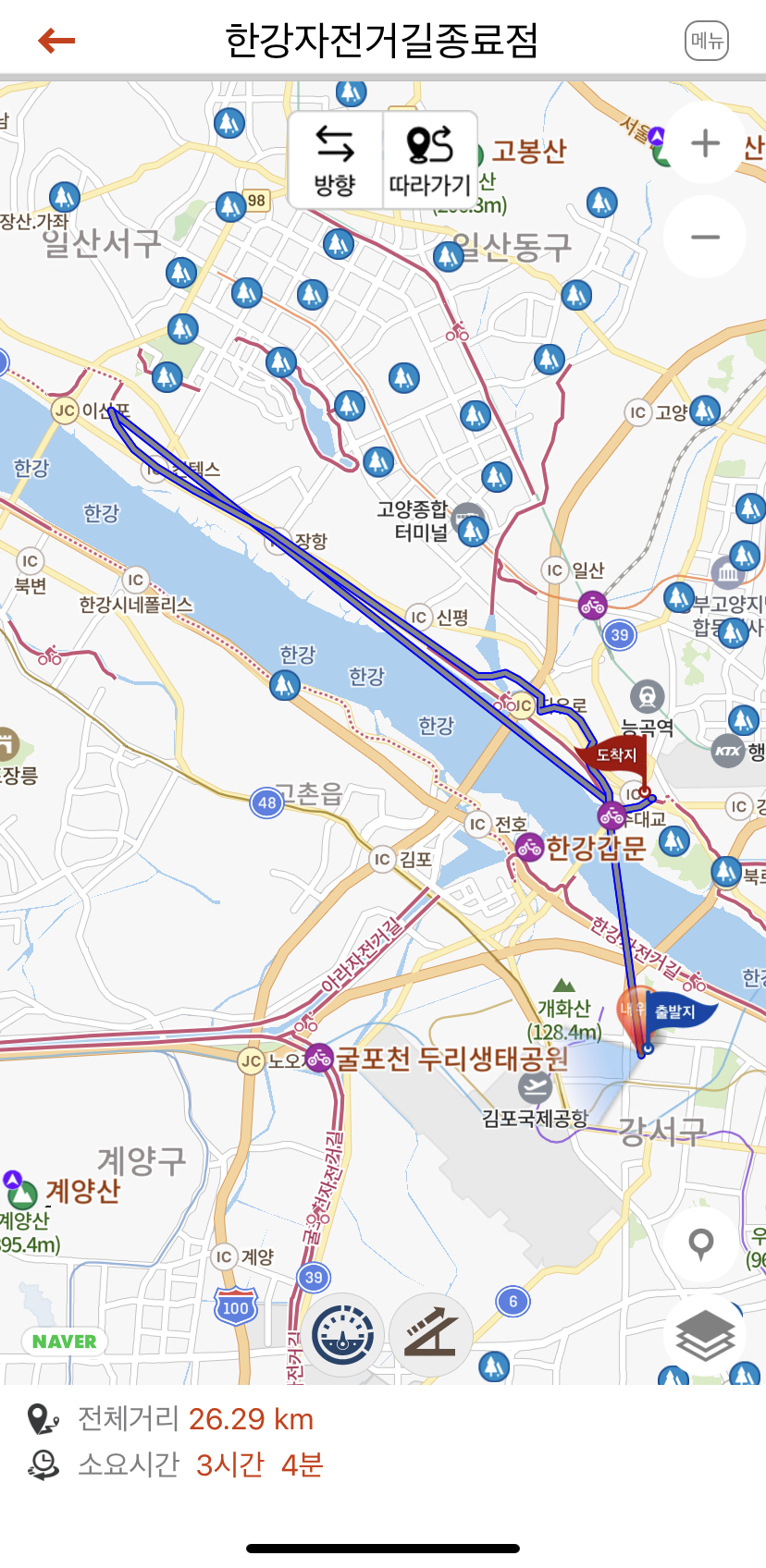Open the 메뉴 button
The image size is (766, 1568).
pos(707,41)
